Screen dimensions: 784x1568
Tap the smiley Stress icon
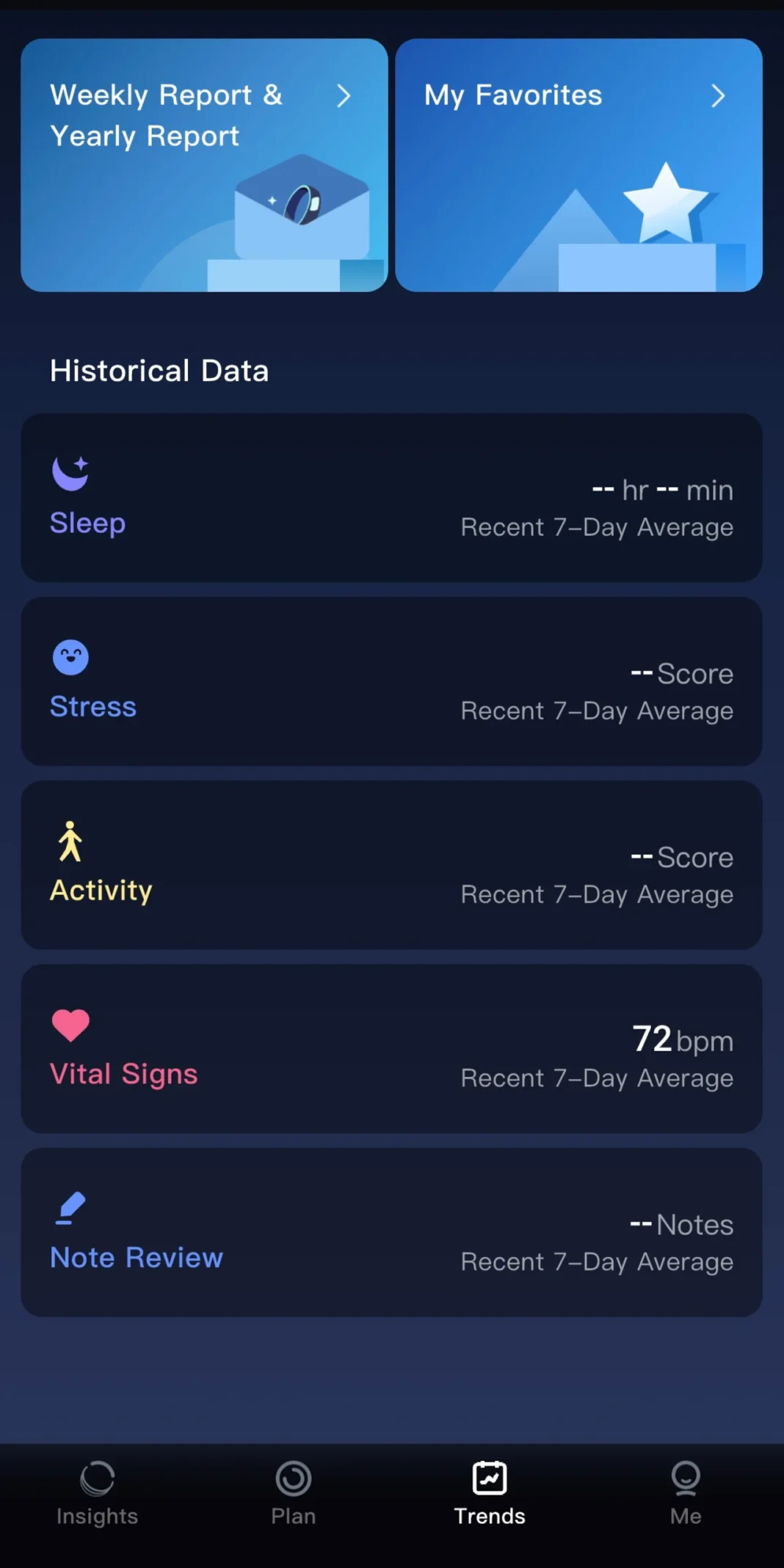pos(70,656)
